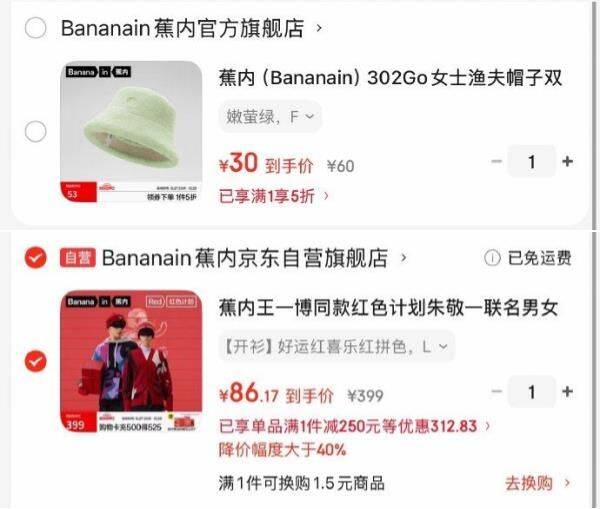Increase quantity of the red cardigan
This screenshot has width=600, height=509.
point(567,392)
